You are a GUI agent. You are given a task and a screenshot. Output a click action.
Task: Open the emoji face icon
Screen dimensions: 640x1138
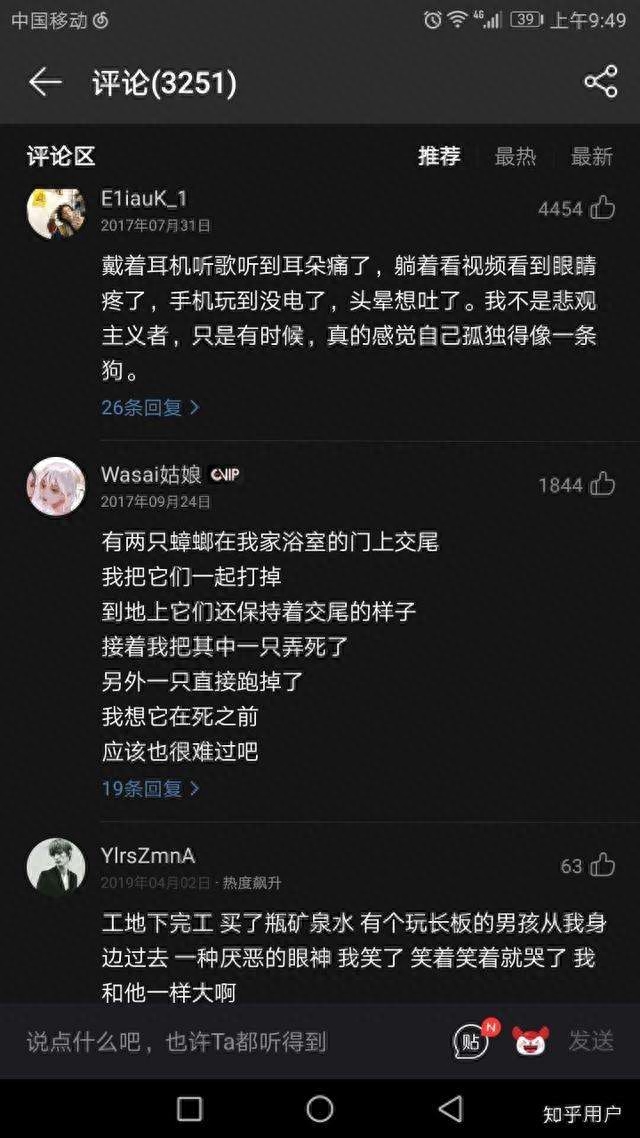coord(531,1041)
